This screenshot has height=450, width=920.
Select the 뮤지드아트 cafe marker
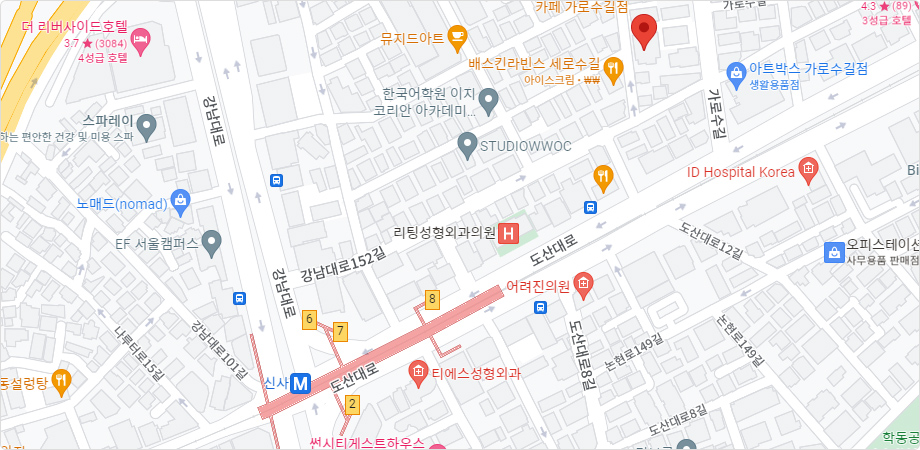[x=458, y=39]
